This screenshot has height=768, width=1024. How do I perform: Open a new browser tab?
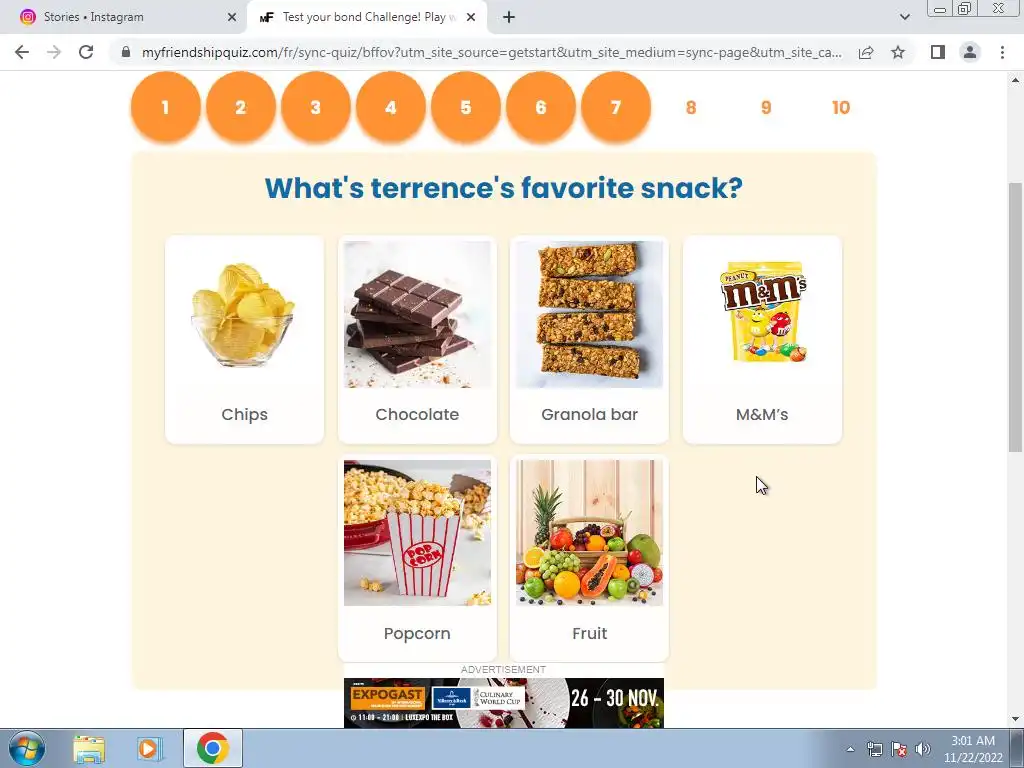[509, 17]
